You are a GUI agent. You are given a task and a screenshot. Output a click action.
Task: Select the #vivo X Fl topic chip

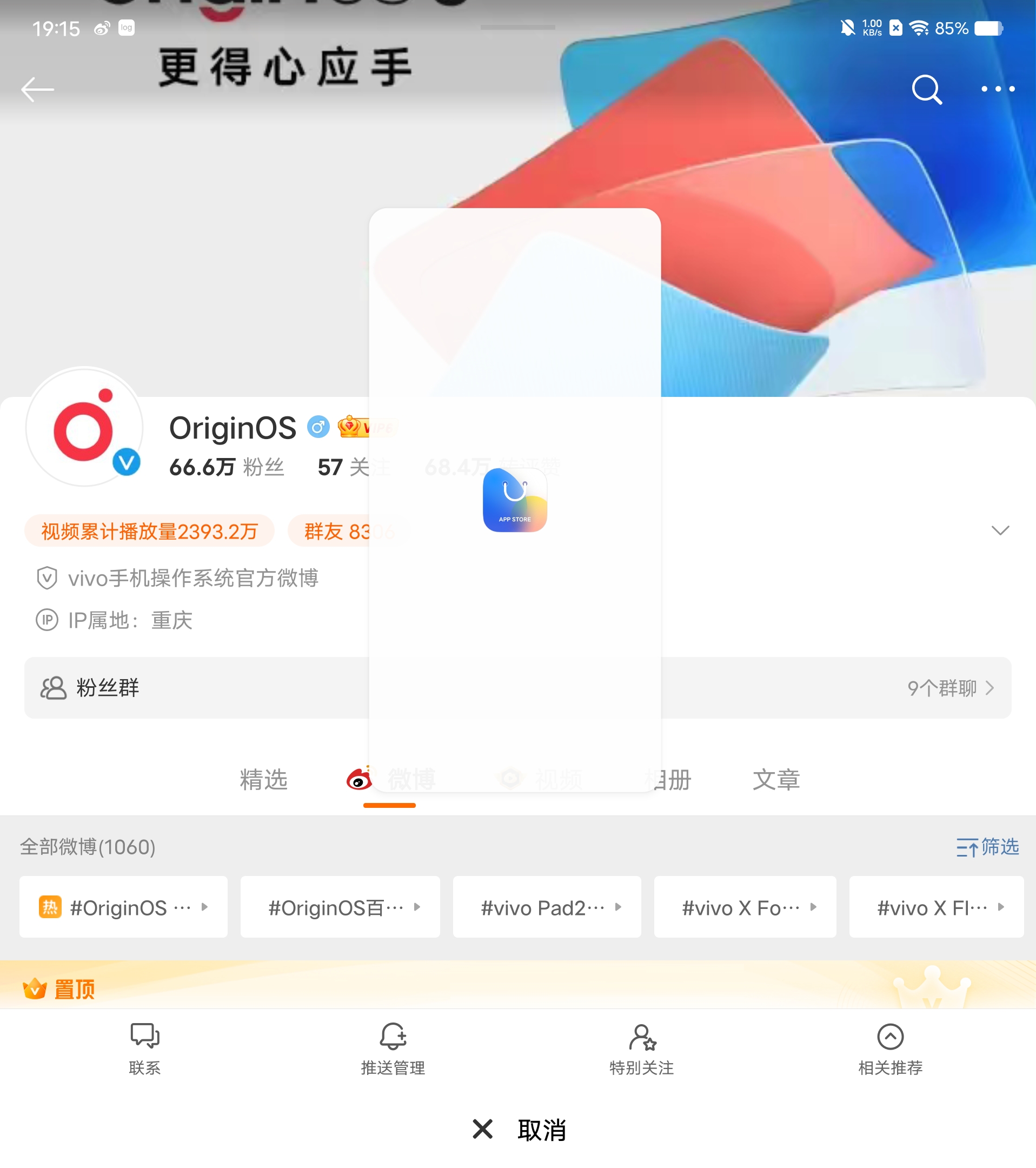tap(936, 907)
